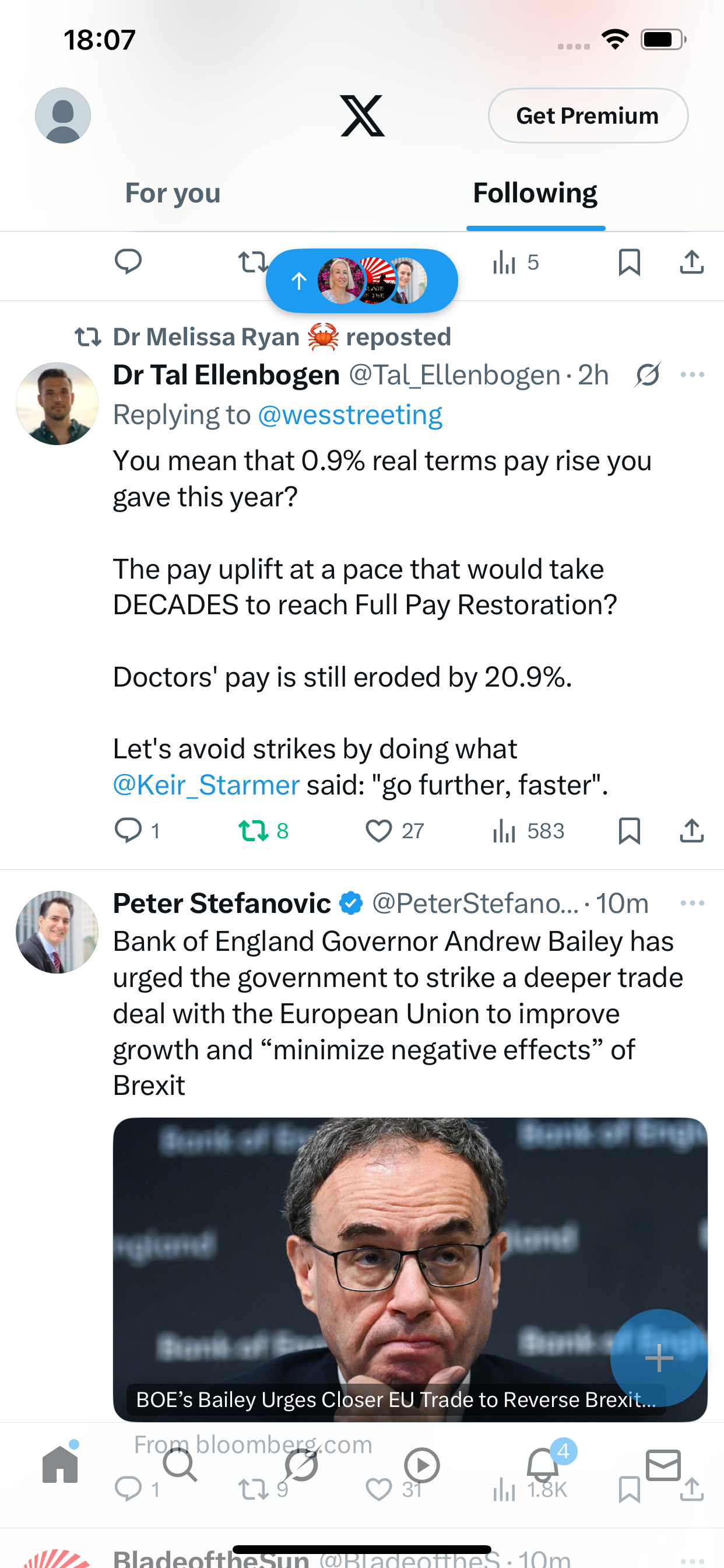The height and width of the screenshot is (1568, 724).
Task: Share Dr Tal Ellenbogen's post
Action: [x=692, y=830]
